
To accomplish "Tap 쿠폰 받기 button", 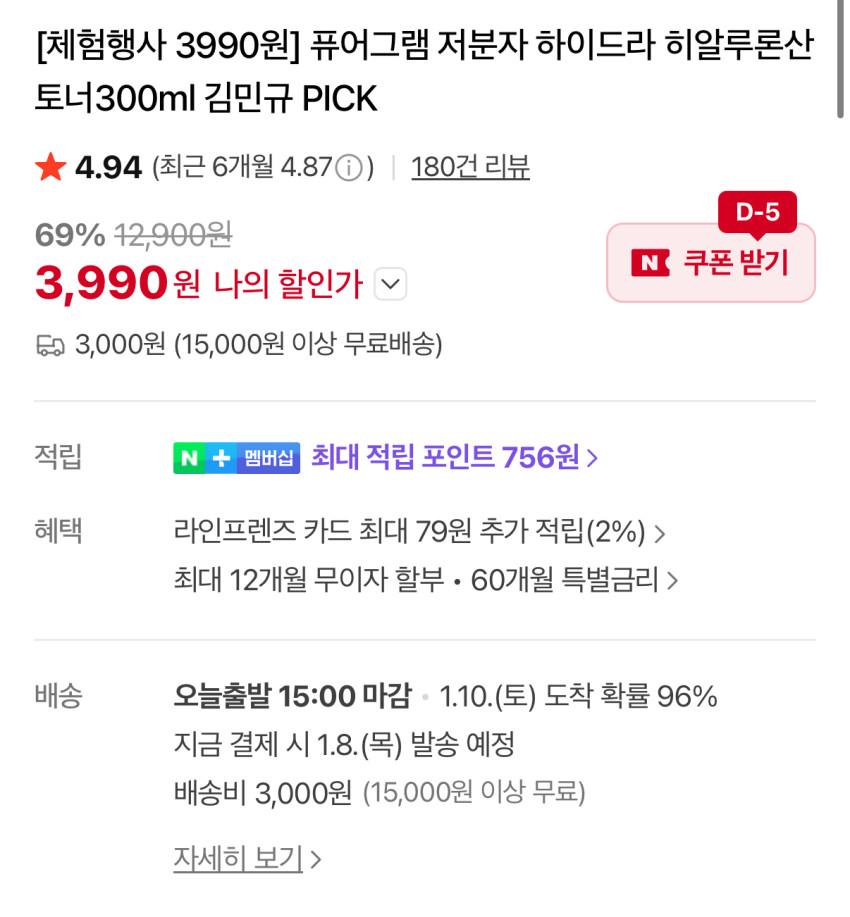I will 711,263.
